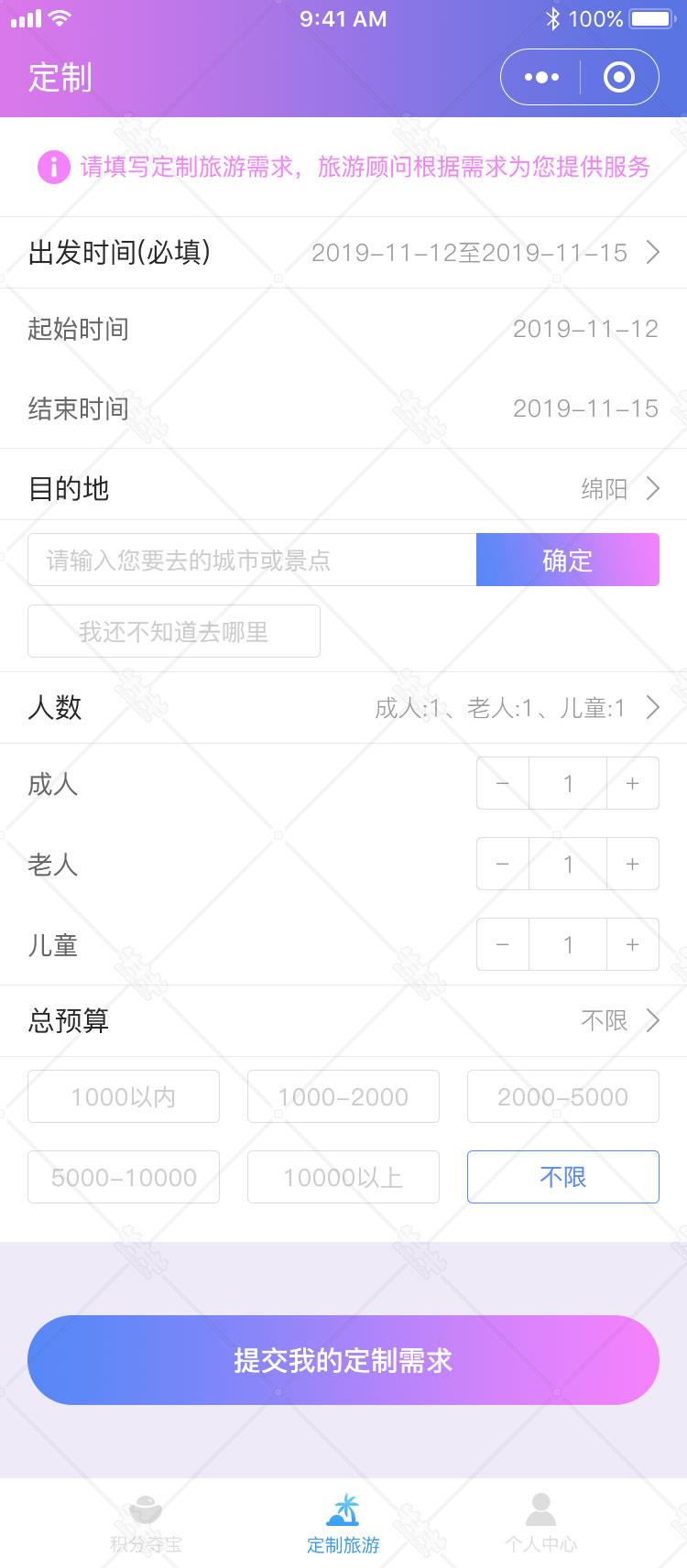Switch to the 个人中心 tab
The image size is (687, 1568).
540,1524
